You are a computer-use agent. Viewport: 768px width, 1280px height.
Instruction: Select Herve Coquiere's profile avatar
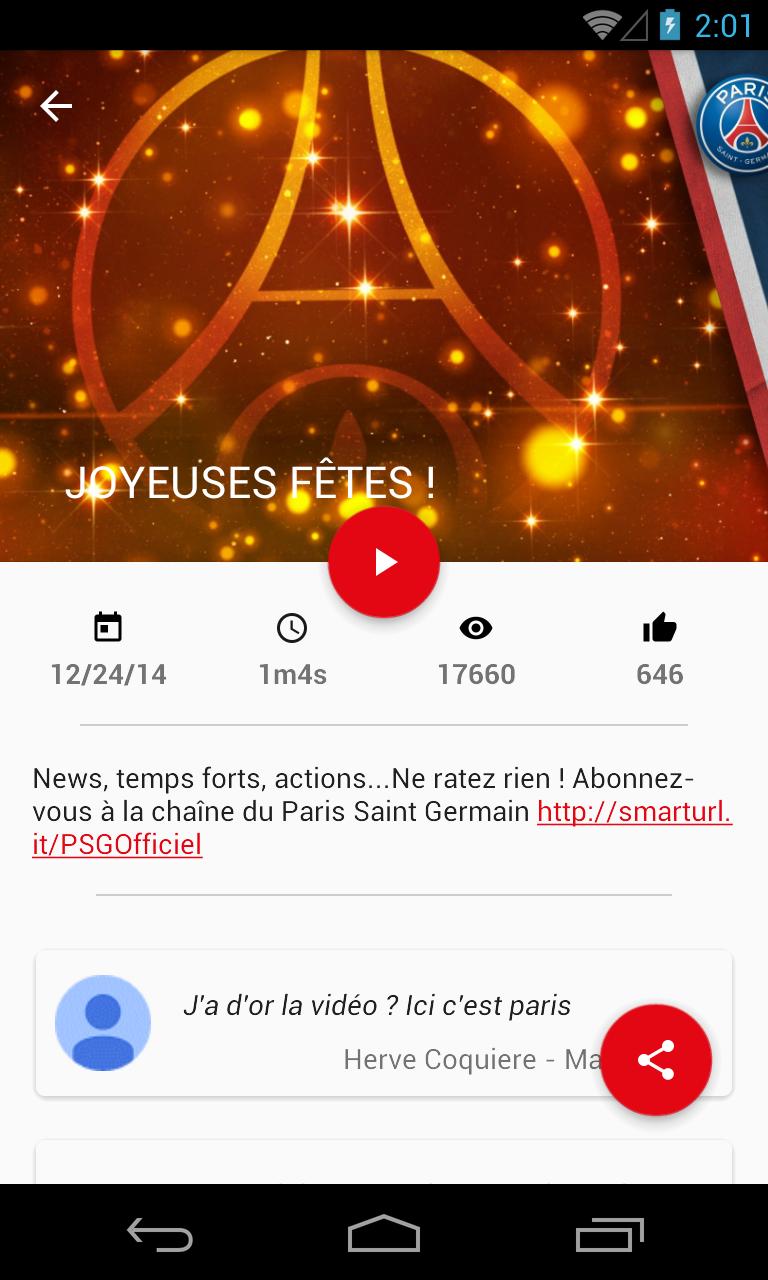point(103,1022)
